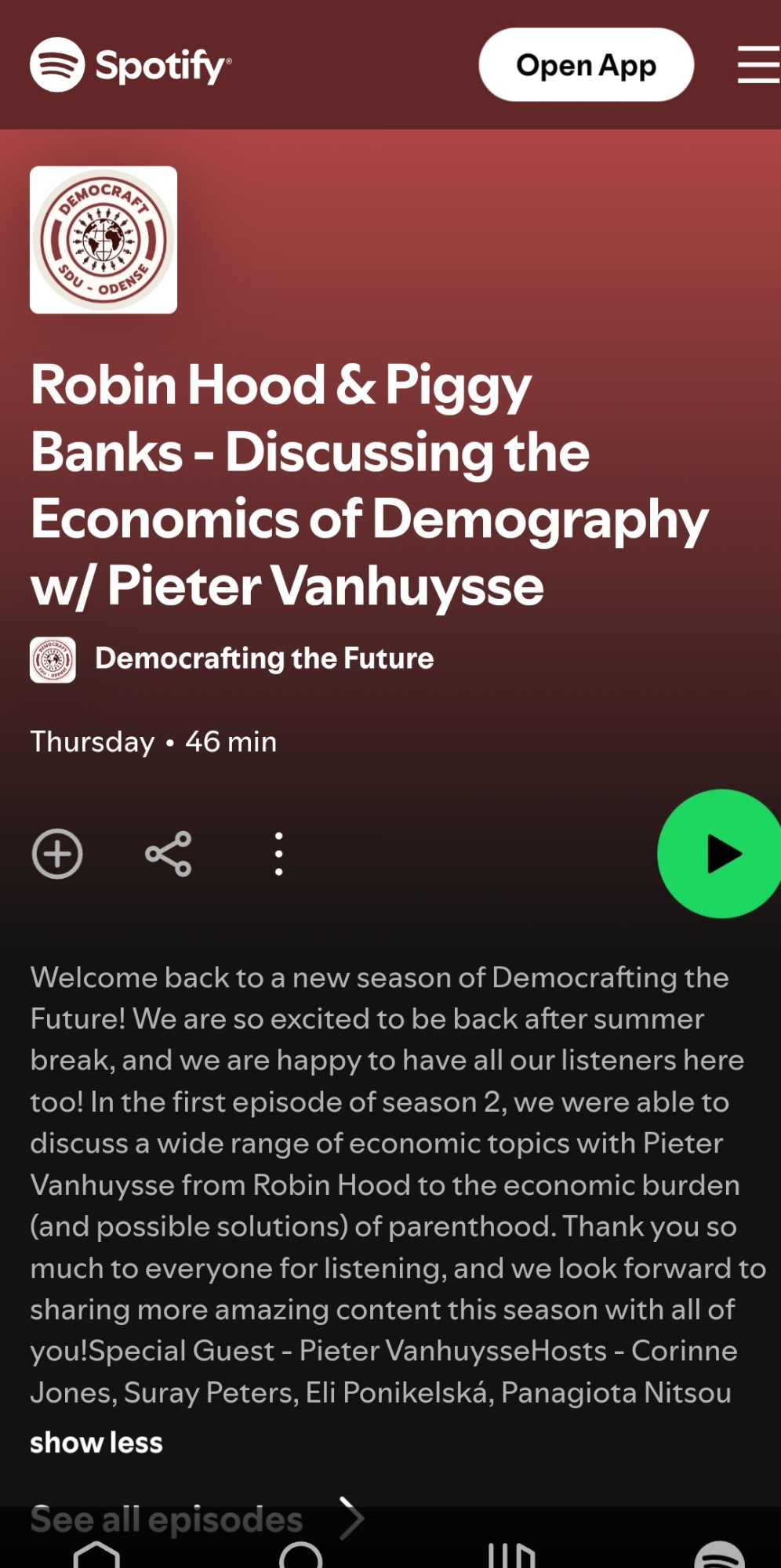Open the Democraft episode cover art
Viewport: 781px width, 1568px height.
pyautogui.click(x=104, y=240)
